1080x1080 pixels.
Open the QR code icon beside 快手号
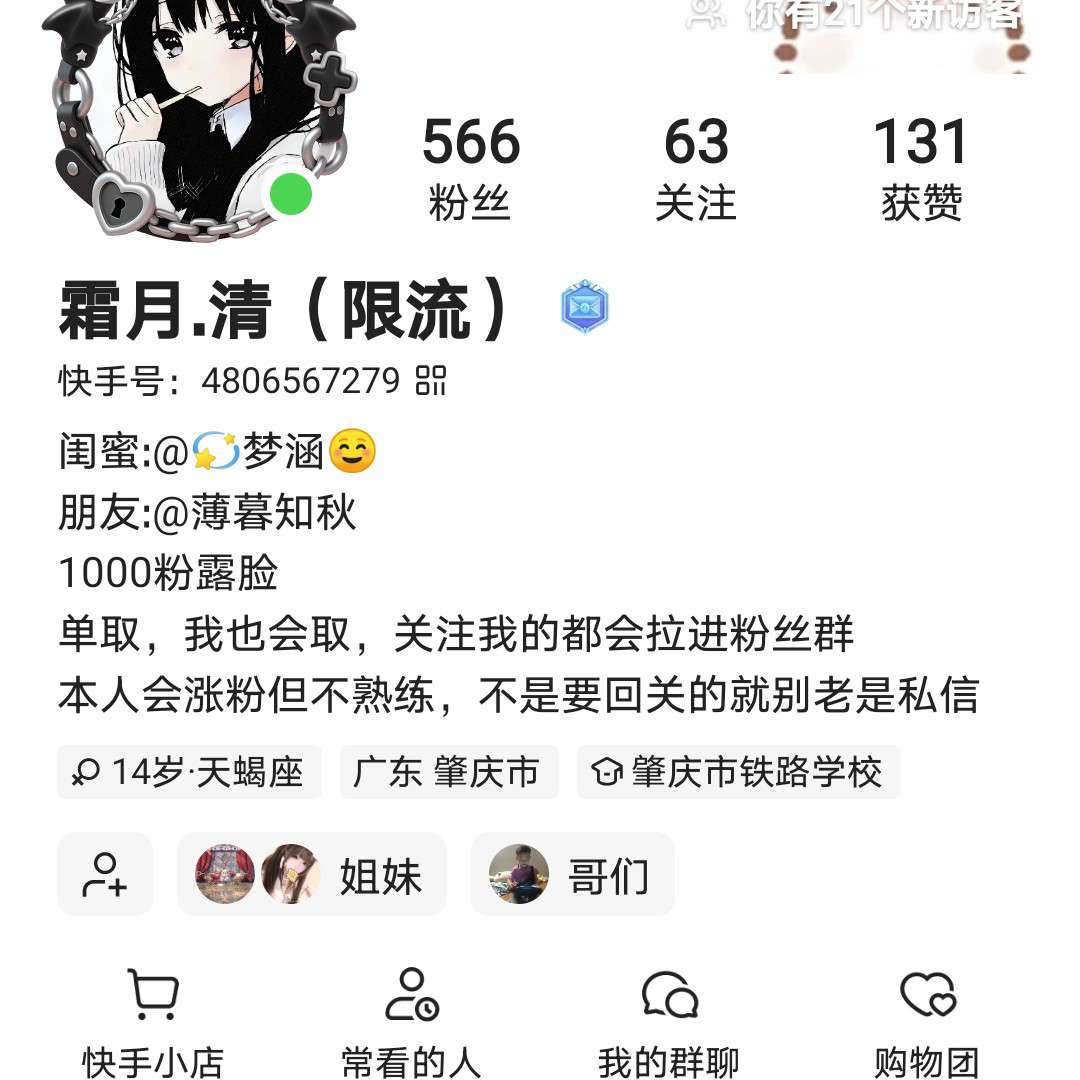(431, 381)
